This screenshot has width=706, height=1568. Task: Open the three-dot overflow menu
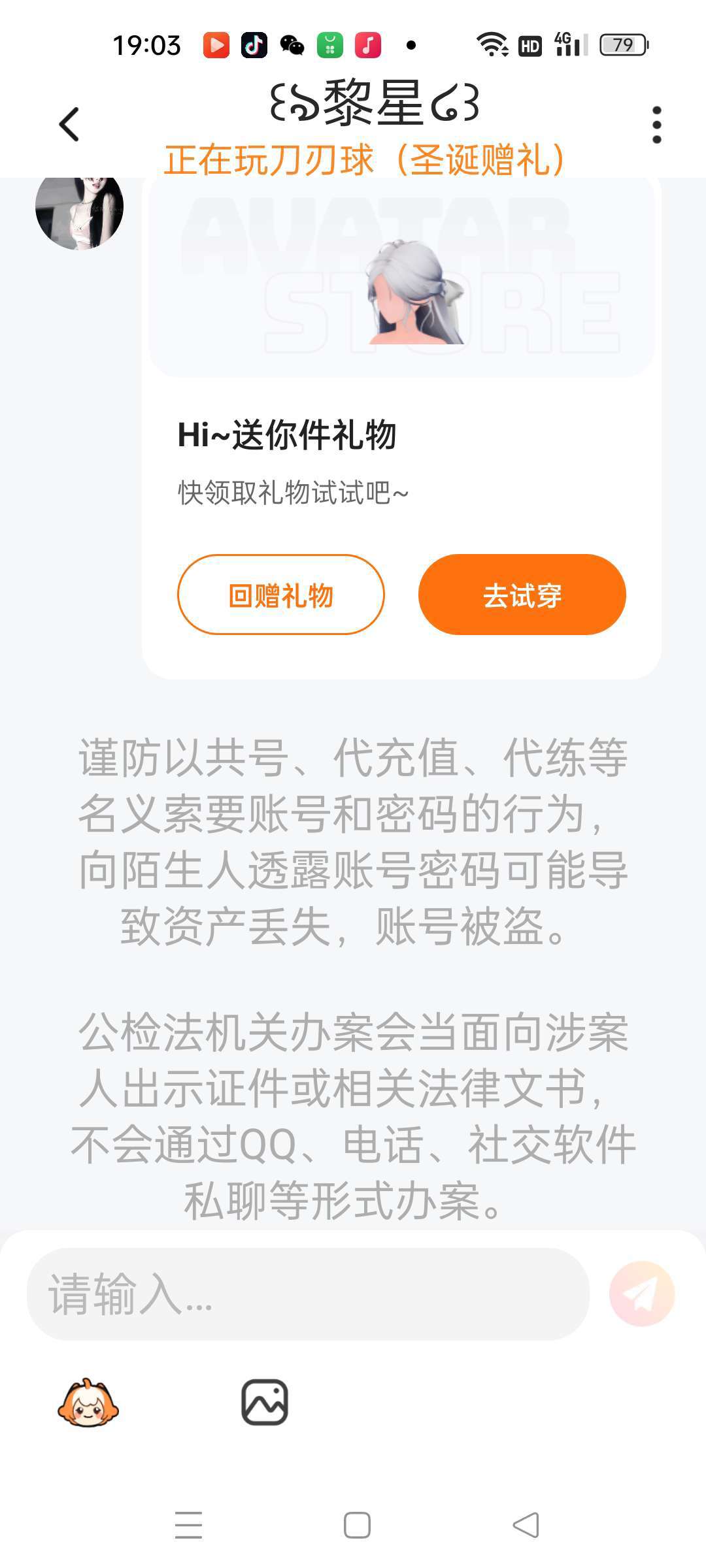pyautogui.click(x=656, y=124)
